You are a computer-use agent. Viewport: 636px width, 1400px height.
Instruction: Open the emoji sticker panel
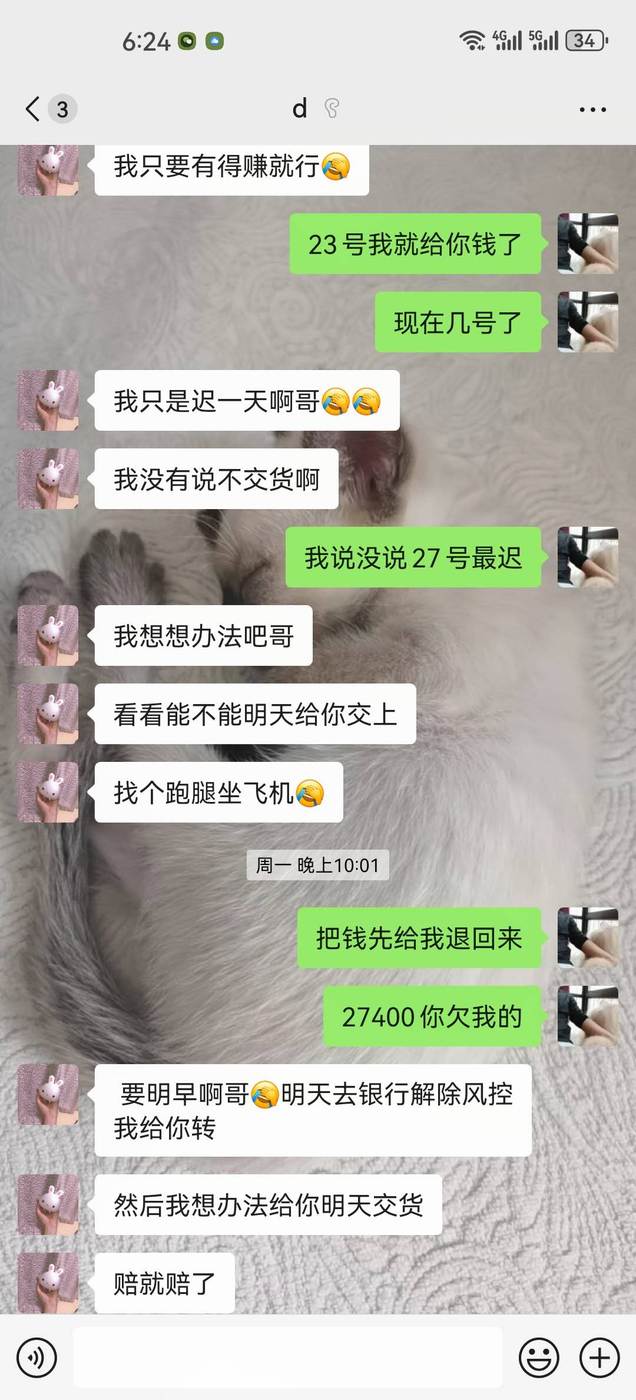(x=538, y=1357)
